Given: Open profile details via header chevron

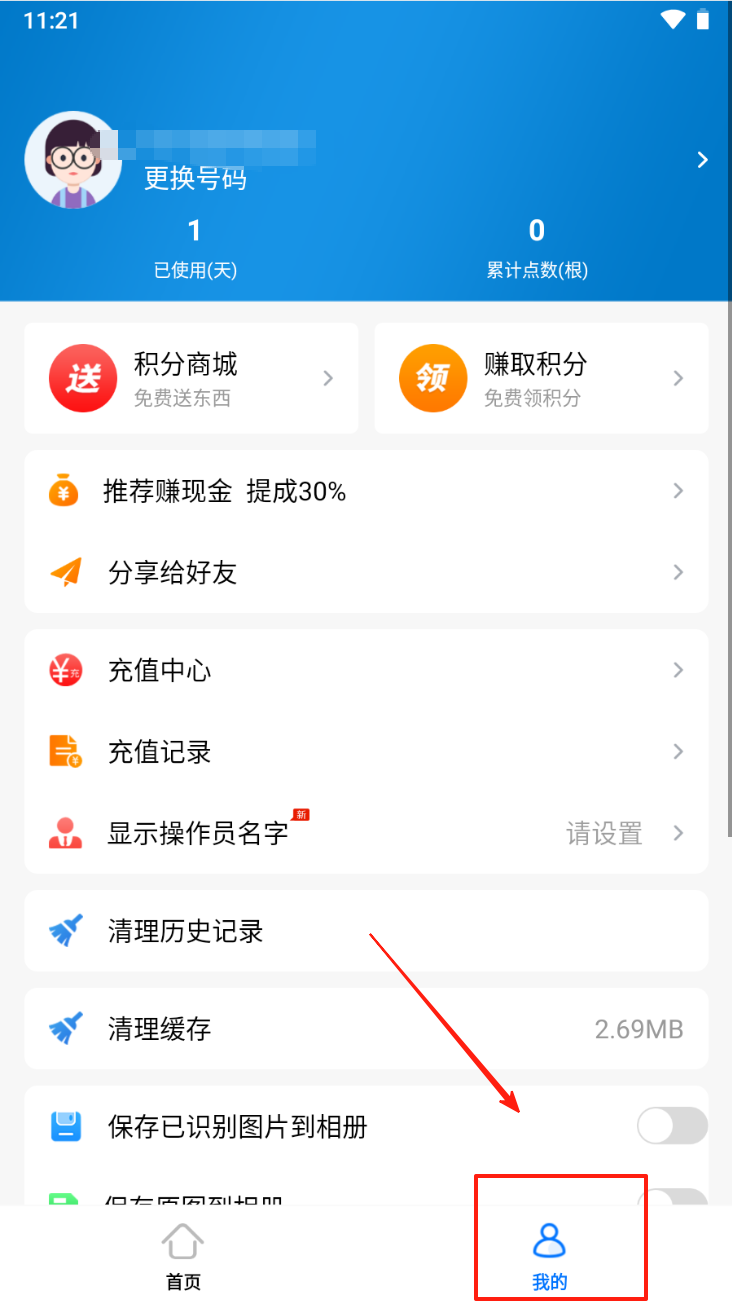Looking at the screenshot, I should [702, 160].
